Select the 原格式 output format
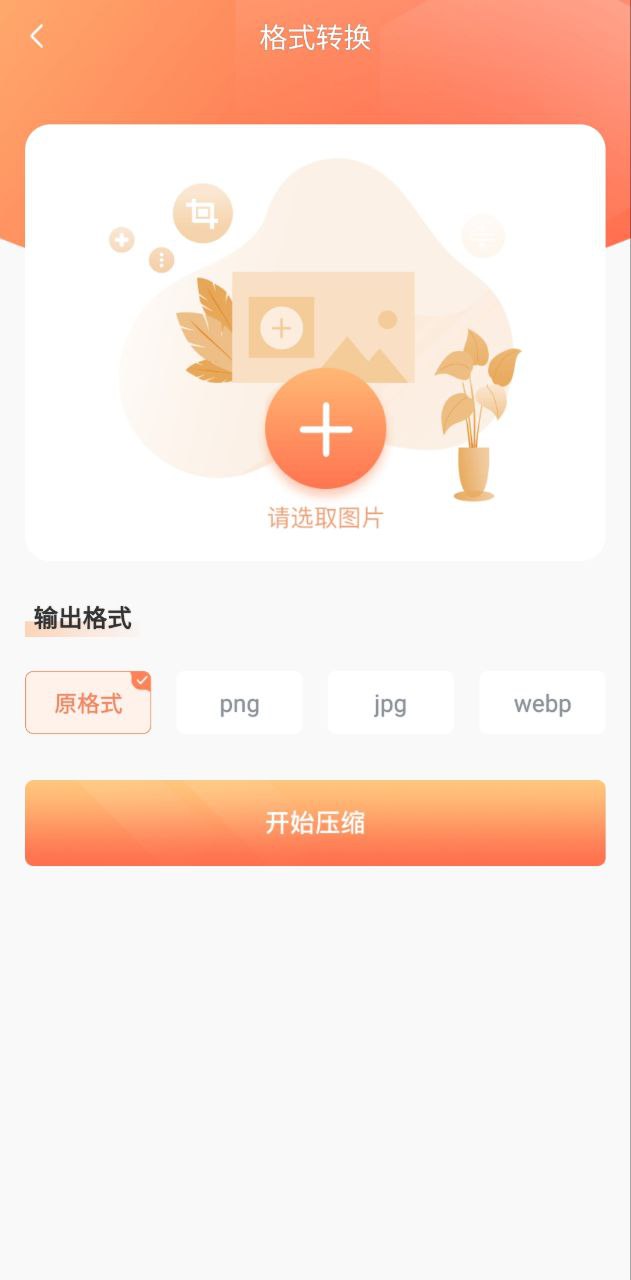 click(x=88, y=703)
